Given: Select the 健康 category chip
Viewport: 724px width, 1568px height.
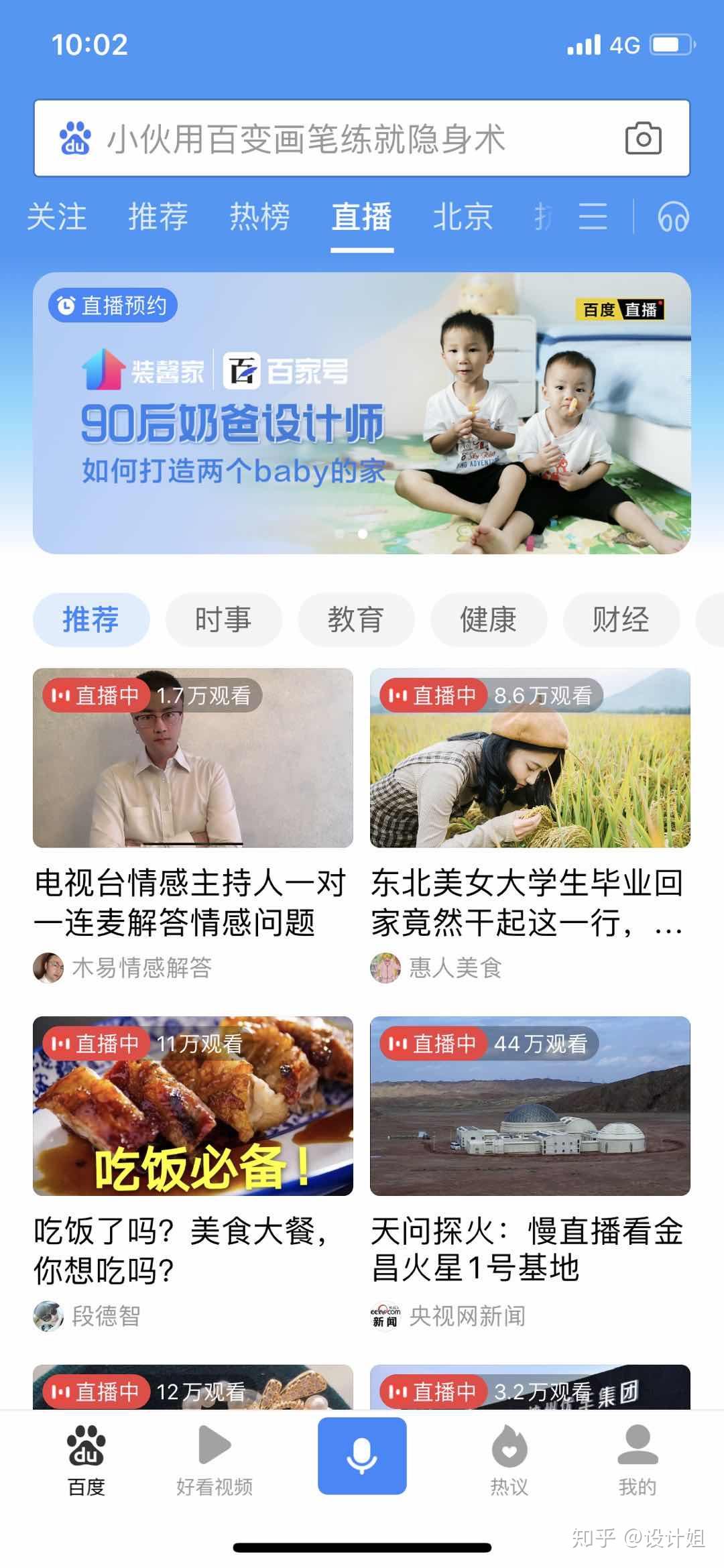Looking at the screenshot, I should pos(488,619).
